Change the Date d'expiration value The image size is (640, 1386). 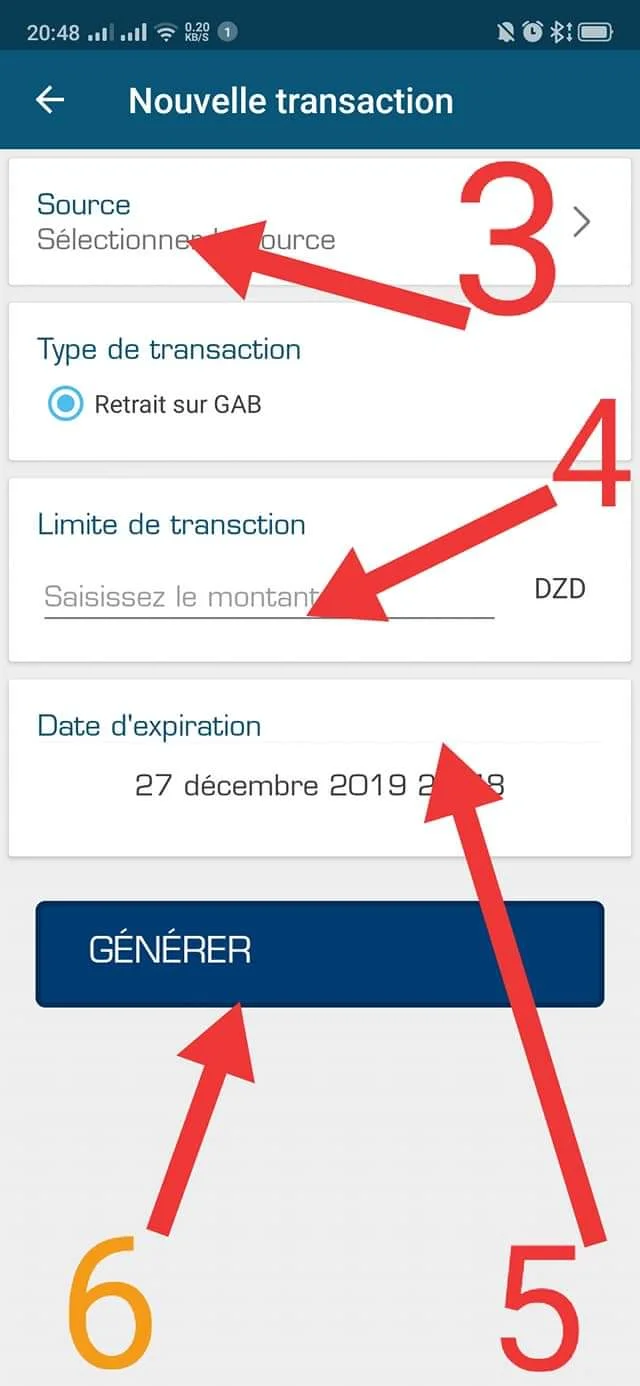click(x=318, y=785)
